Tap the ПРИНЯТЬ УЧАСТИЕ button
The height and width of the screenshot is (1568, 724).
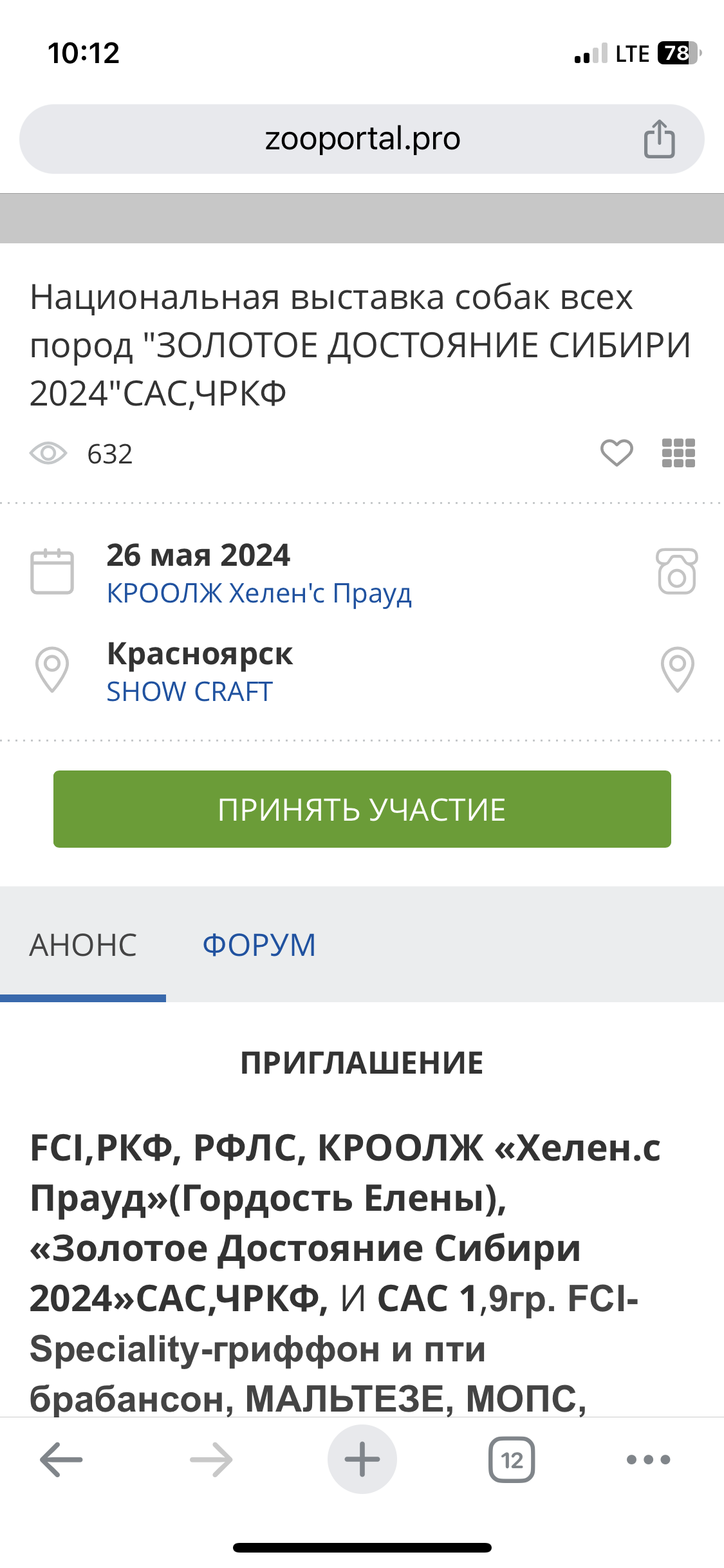pos(362,809)
